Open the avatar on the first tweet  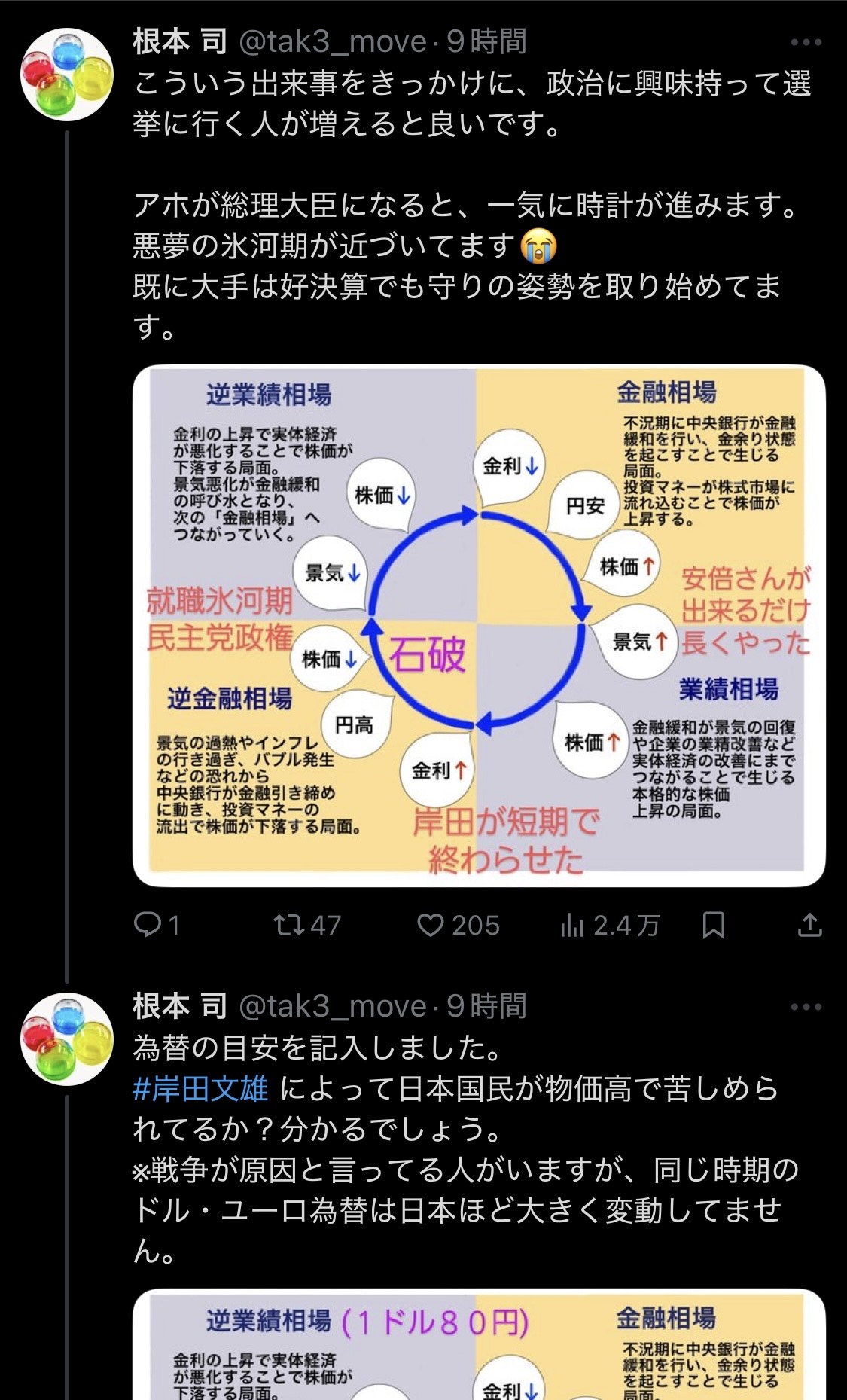66,75
